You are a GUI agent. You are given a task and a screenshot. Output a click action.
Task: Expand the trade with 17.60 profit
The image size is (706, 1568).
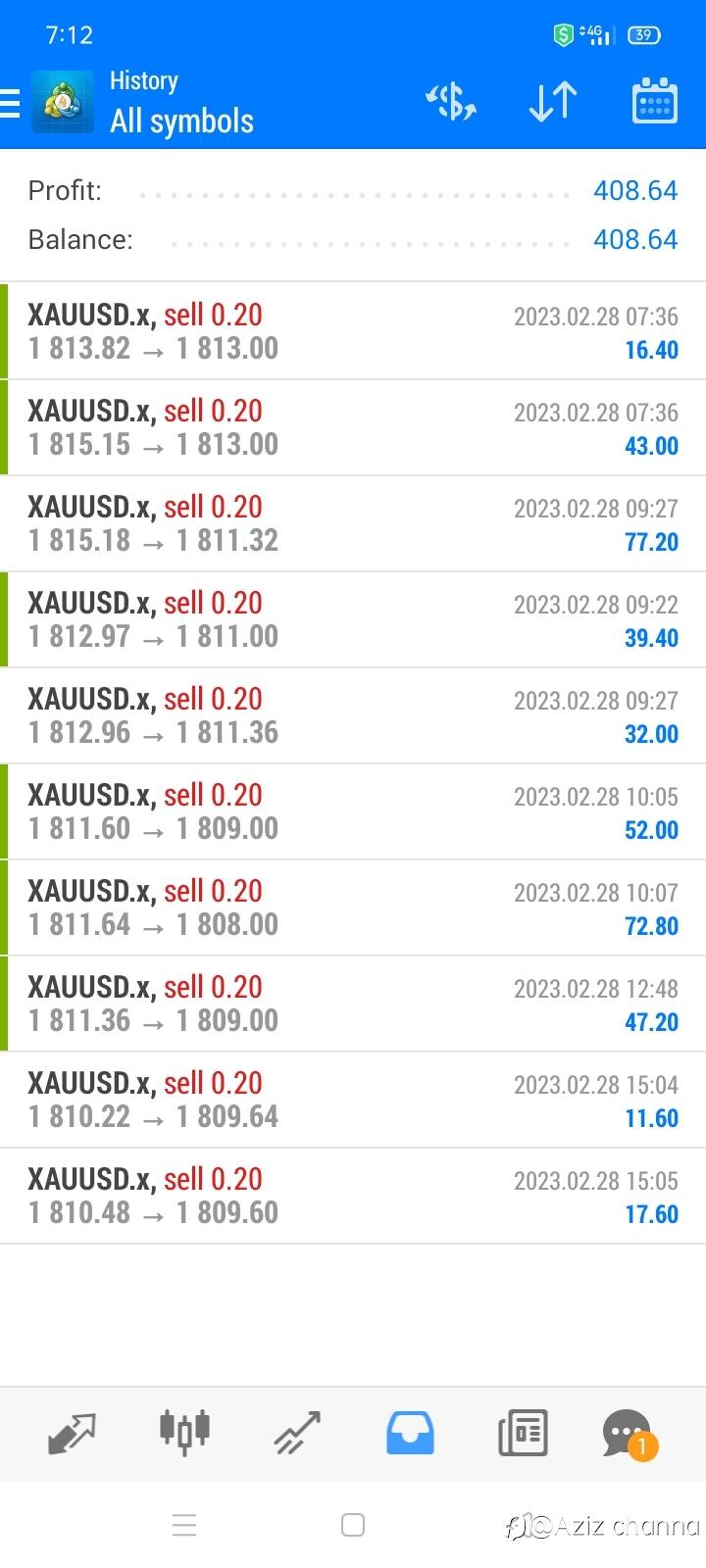point(353,1196)
